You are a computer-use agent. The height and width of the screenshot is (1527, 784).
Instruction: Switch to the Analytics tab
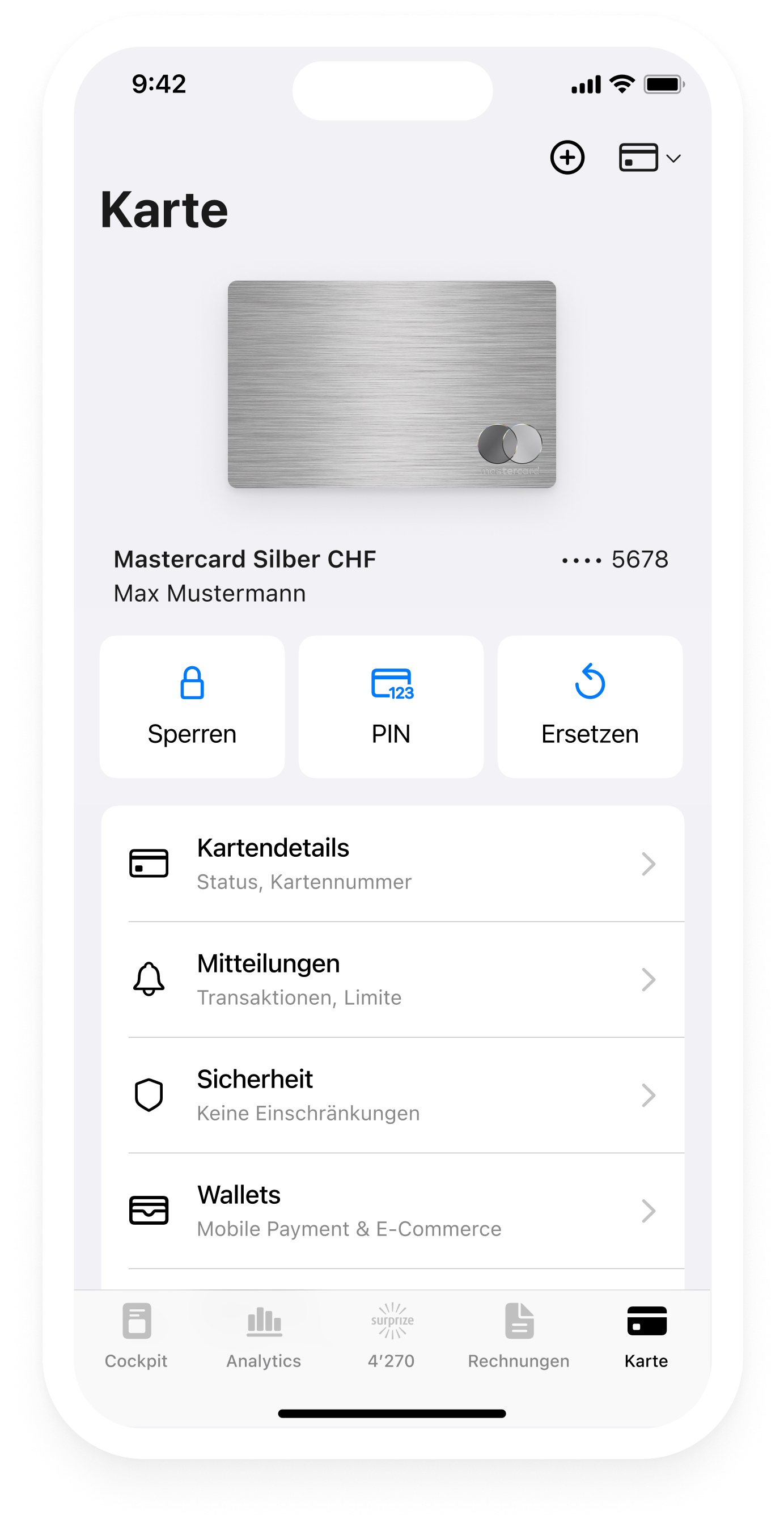[x=264, y=1336]
